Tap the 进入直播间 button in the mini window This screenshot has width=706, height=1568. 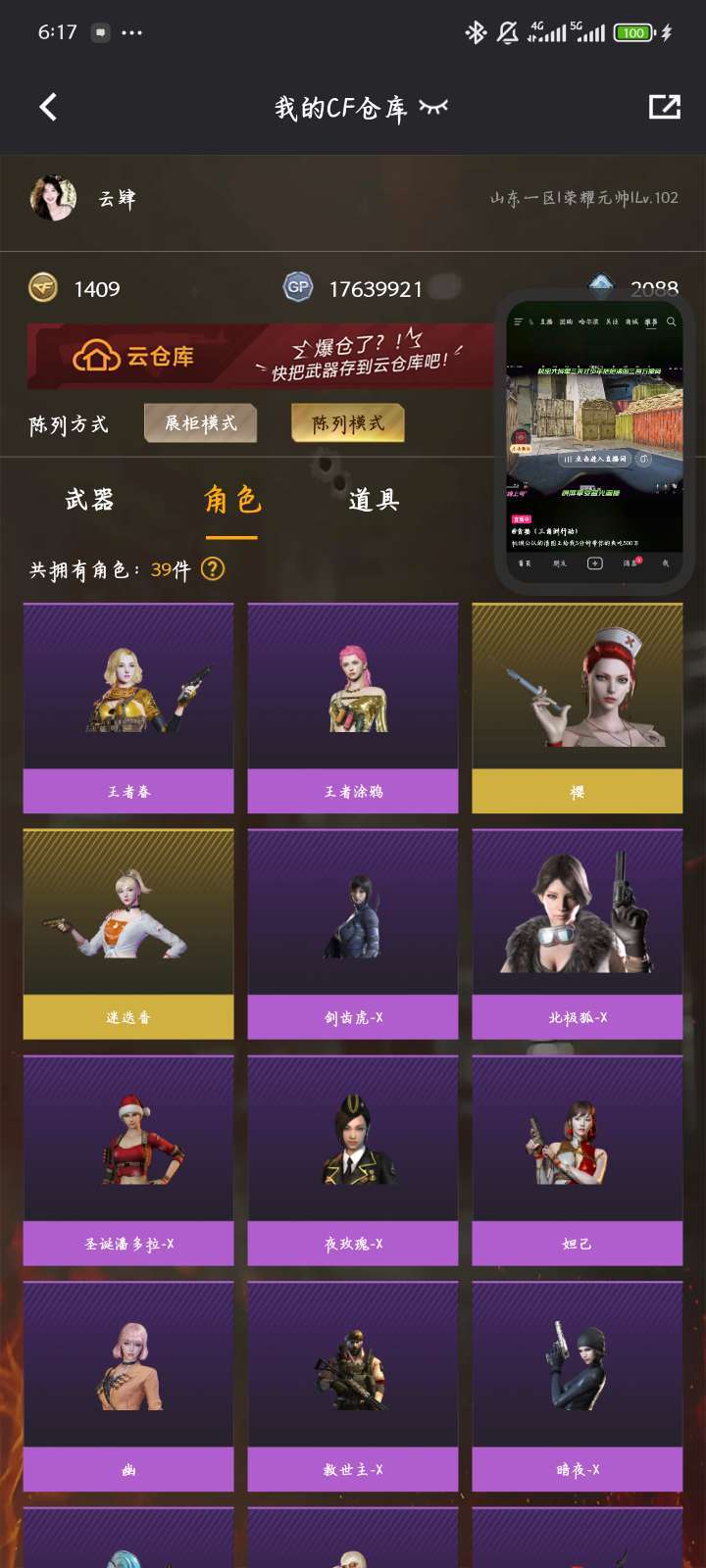click(595, 459)
